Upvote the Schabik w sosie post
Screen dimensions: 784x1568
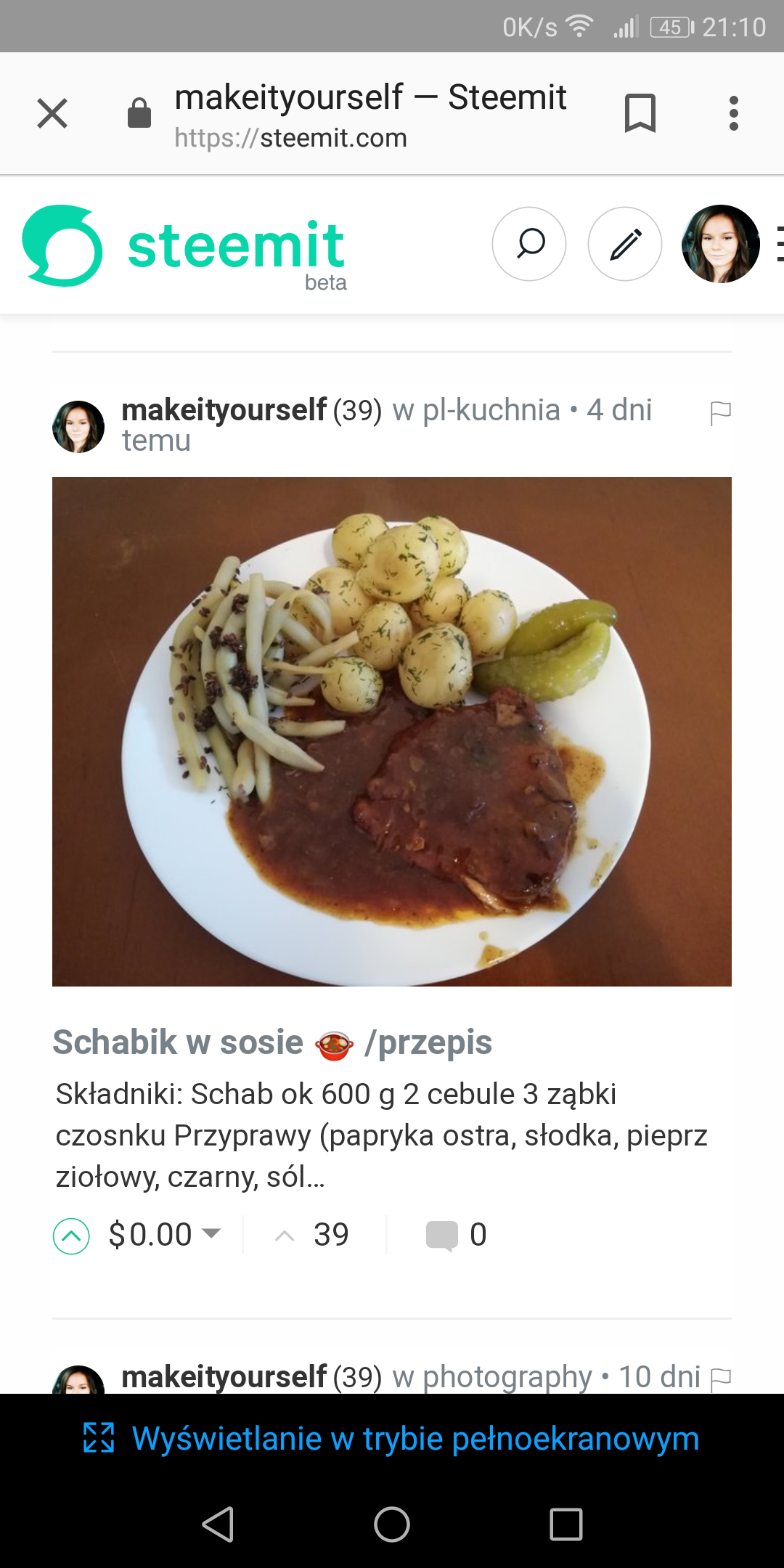[71, 1236]
